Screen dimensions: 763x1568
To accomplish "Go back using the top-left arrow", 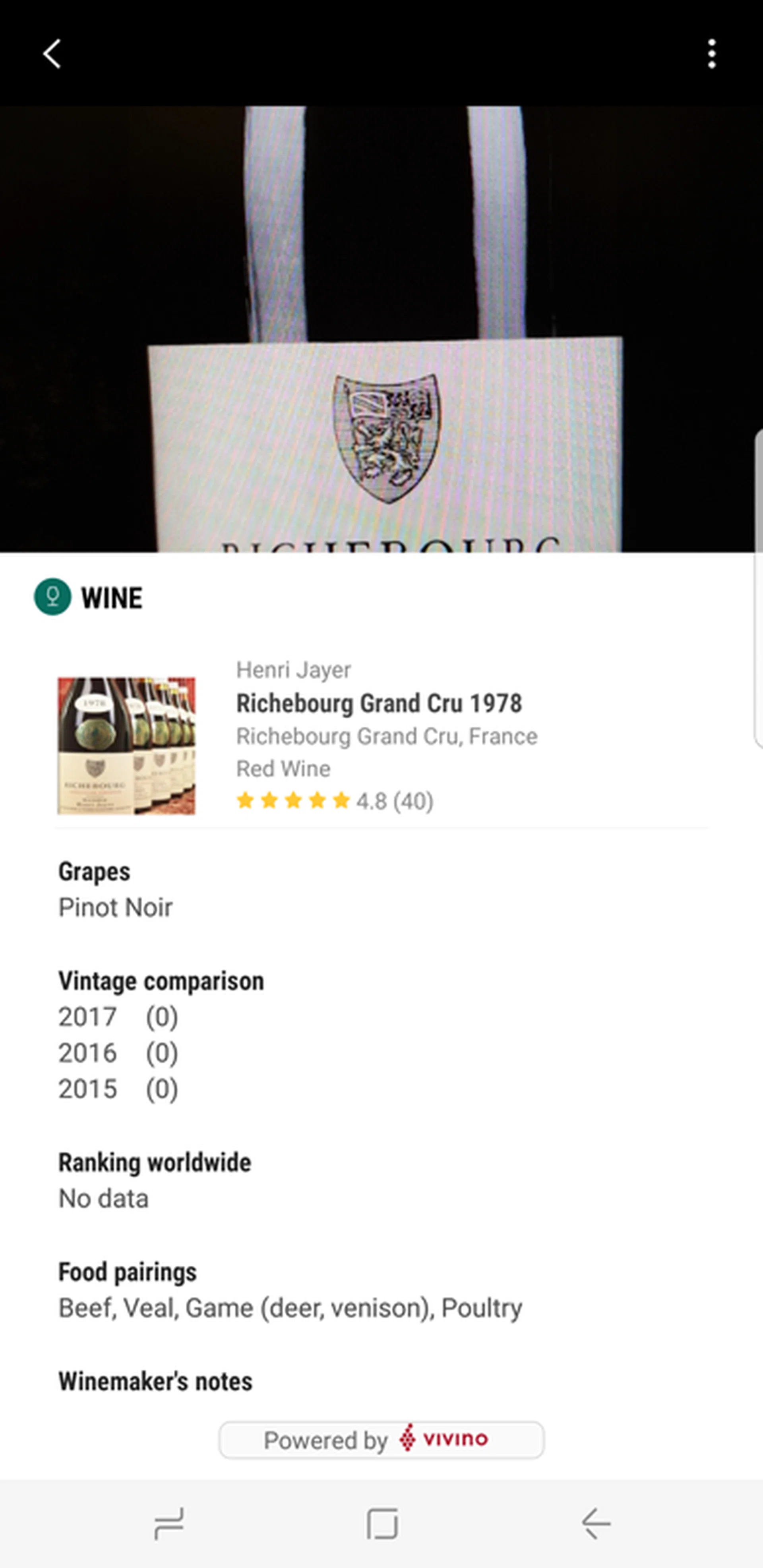I will [52, 54].
